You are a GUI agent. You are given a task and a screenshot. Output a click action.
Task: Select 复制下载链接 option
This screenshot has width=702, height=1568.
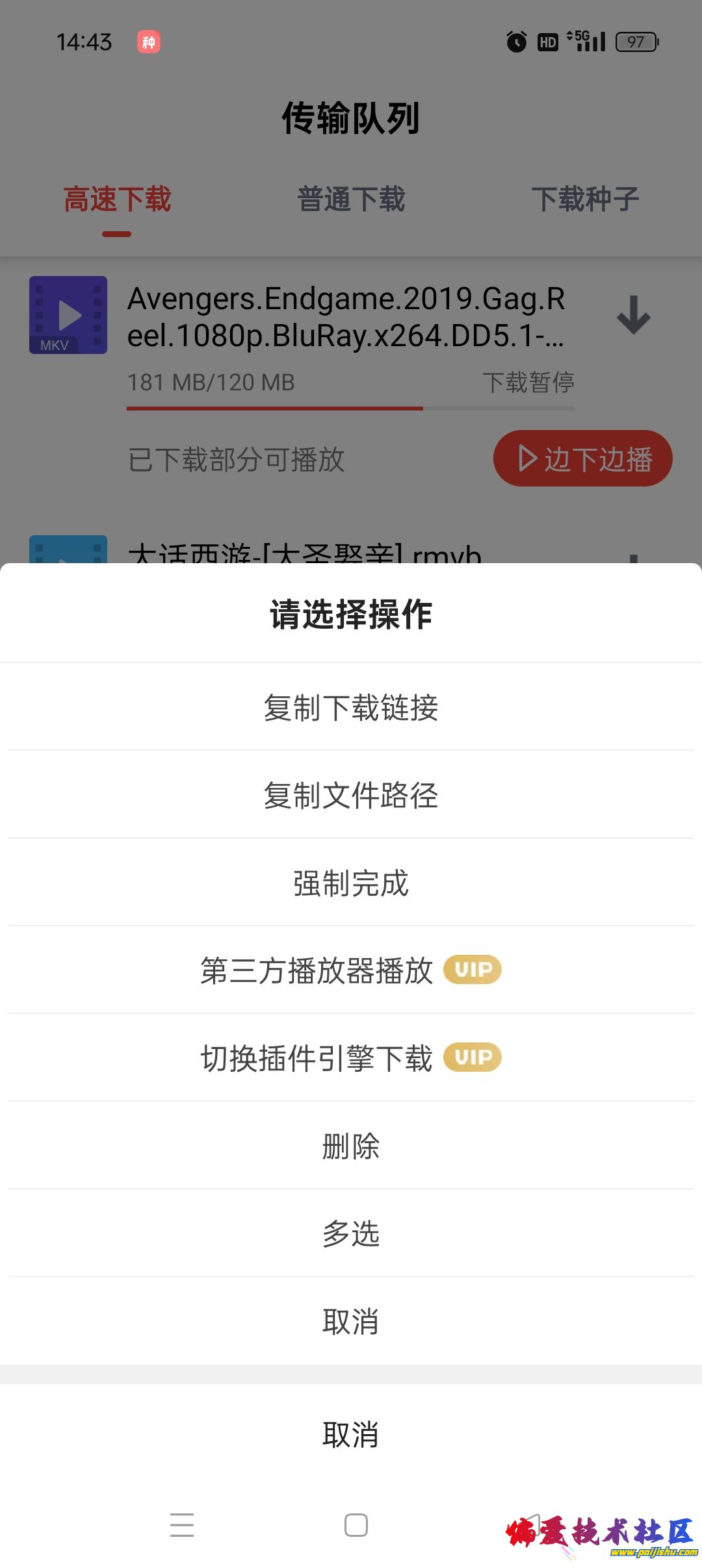(x=351, y=707)
